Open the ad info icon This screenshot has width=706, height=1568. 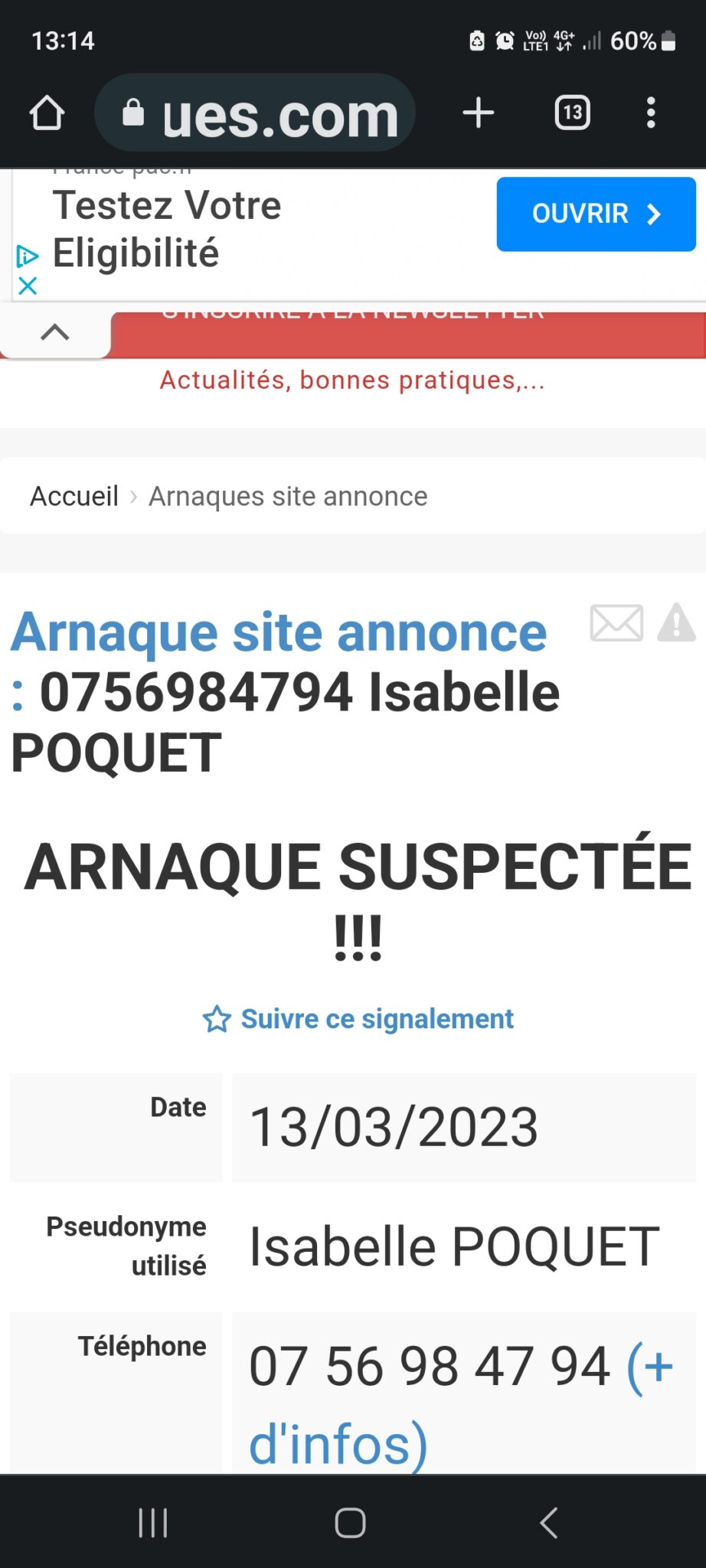pos(28,256)
